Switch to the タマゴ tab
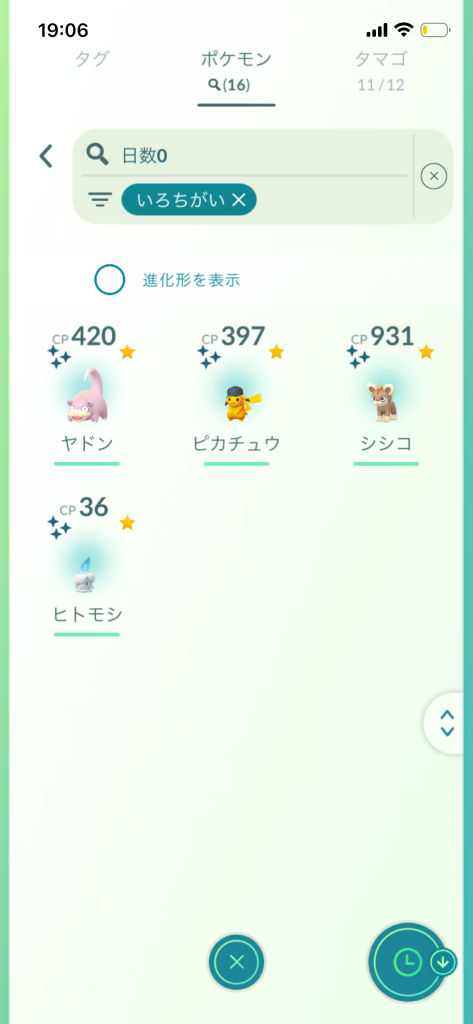 pos(382,69)
